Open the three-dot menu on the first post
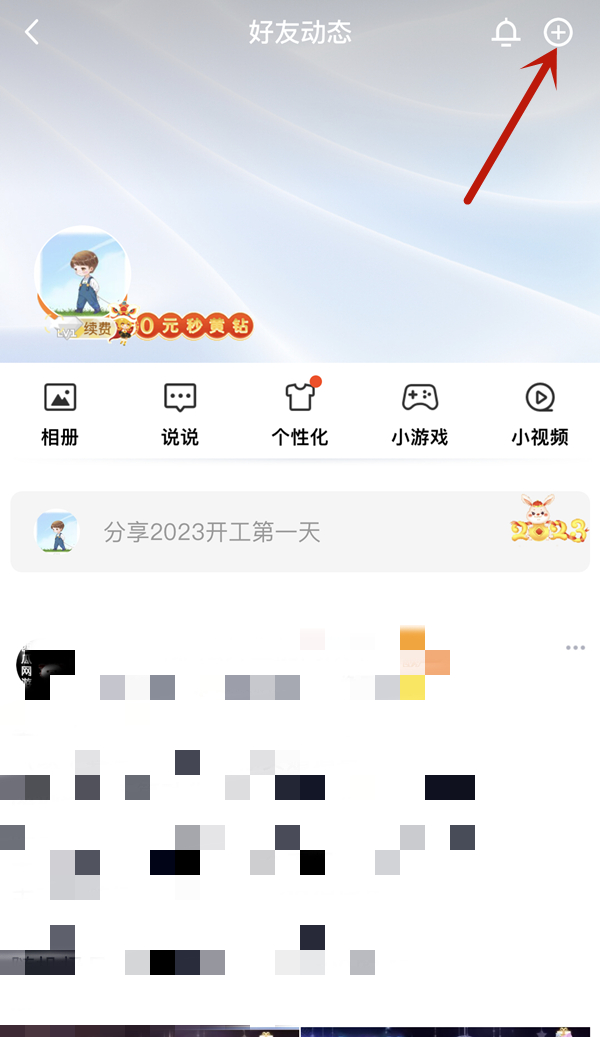 click(x=575, y=647)
